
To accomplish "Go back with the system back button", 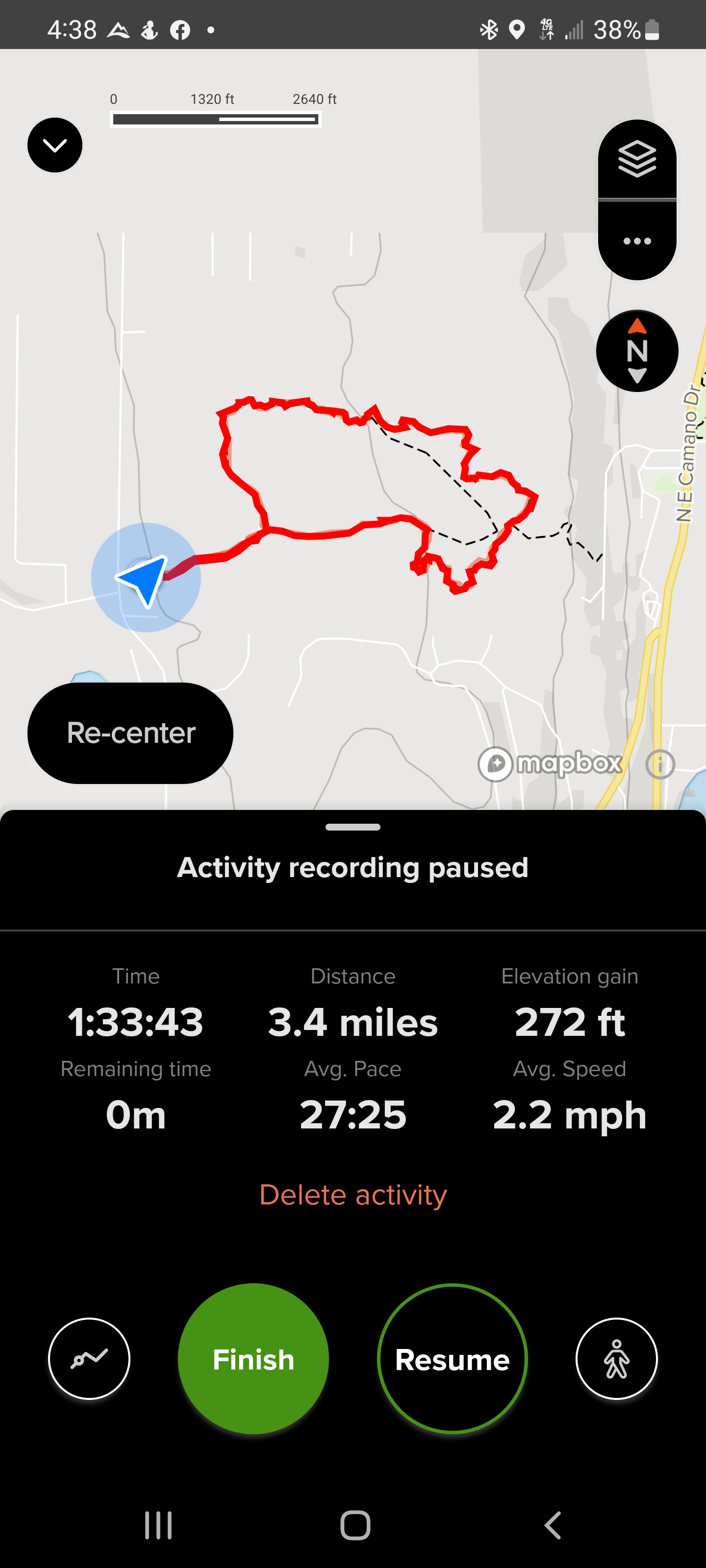I will [553, 1525].
